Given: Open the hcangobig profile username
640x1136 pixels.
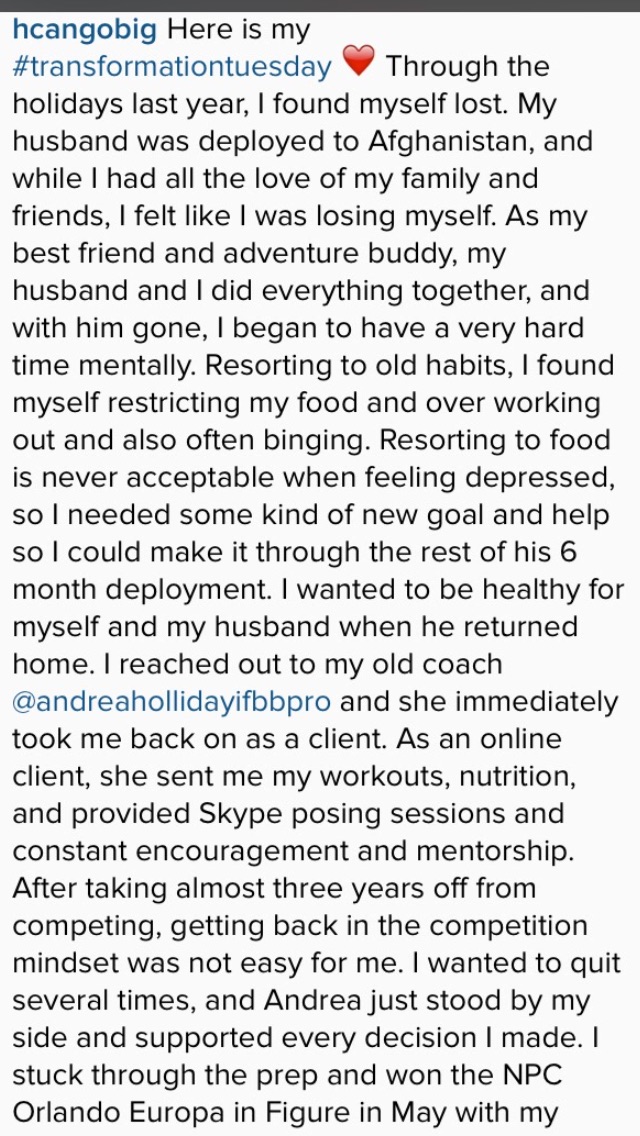Looking at the screenshot, I should 86,30.
